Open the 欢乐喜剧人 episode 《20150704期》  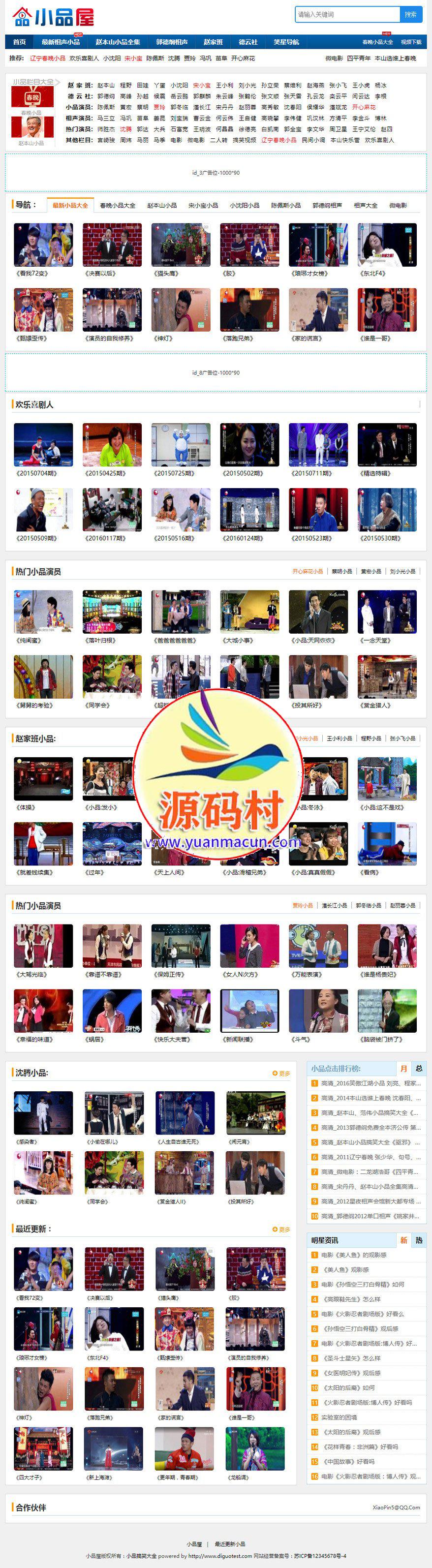[43, 444]
